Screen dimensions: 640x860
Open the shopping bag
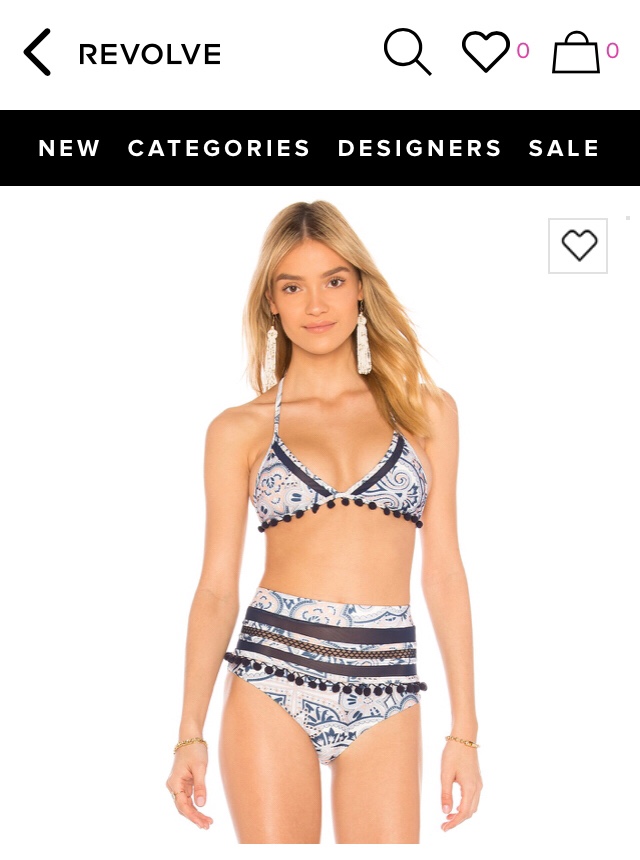coord(576,52)
